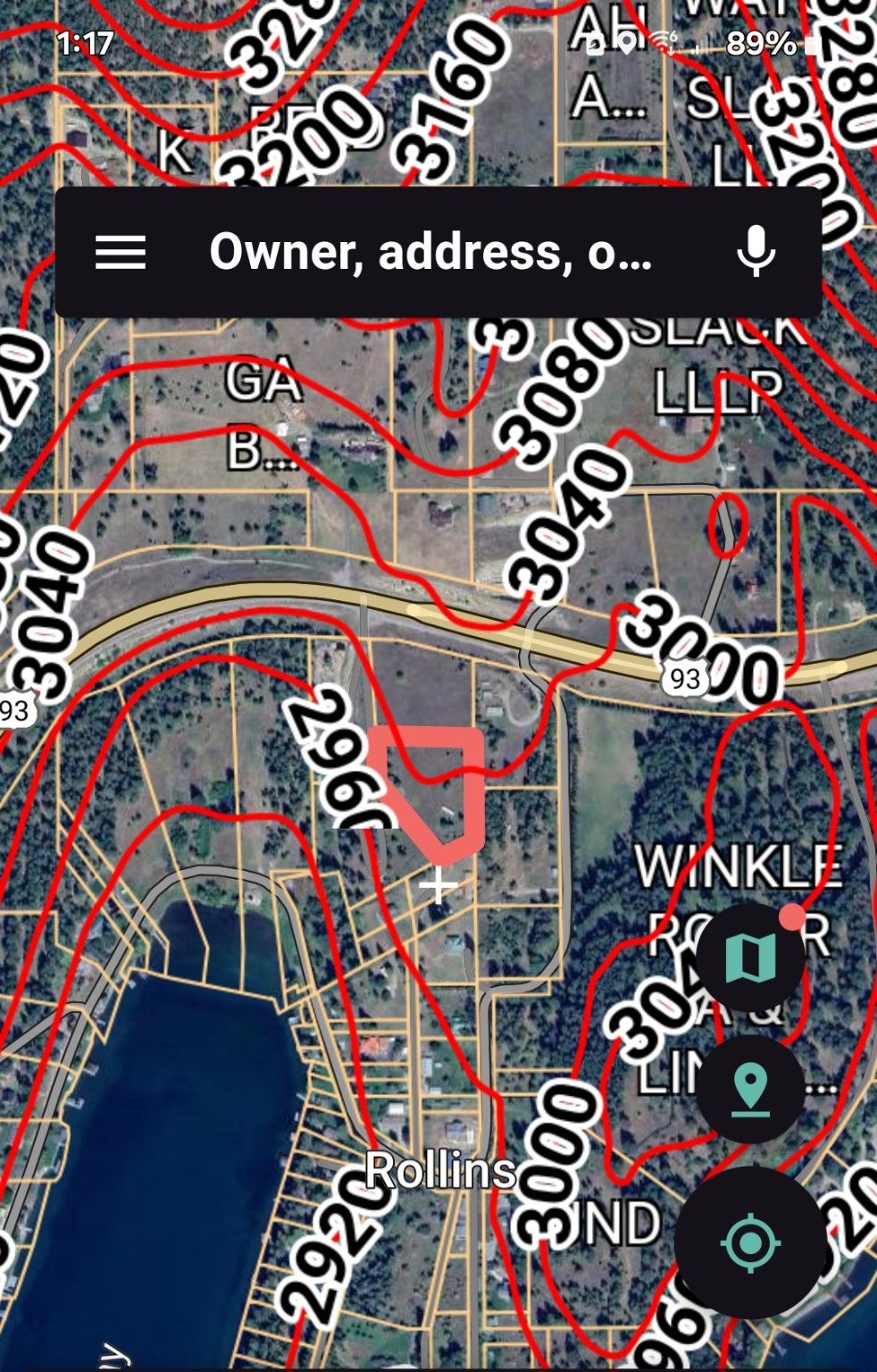
Task: Open the map layers button
Action: 750,959
